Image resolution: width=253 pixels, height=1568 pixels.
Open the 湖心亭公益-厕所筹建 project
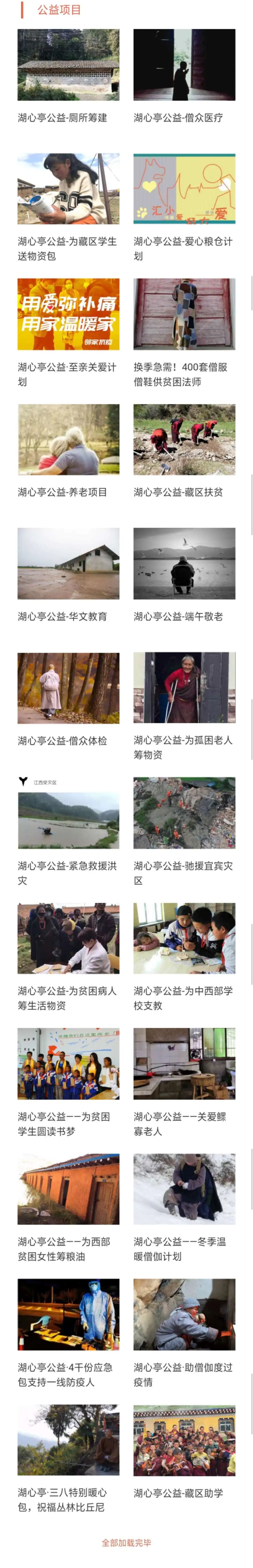68,65
